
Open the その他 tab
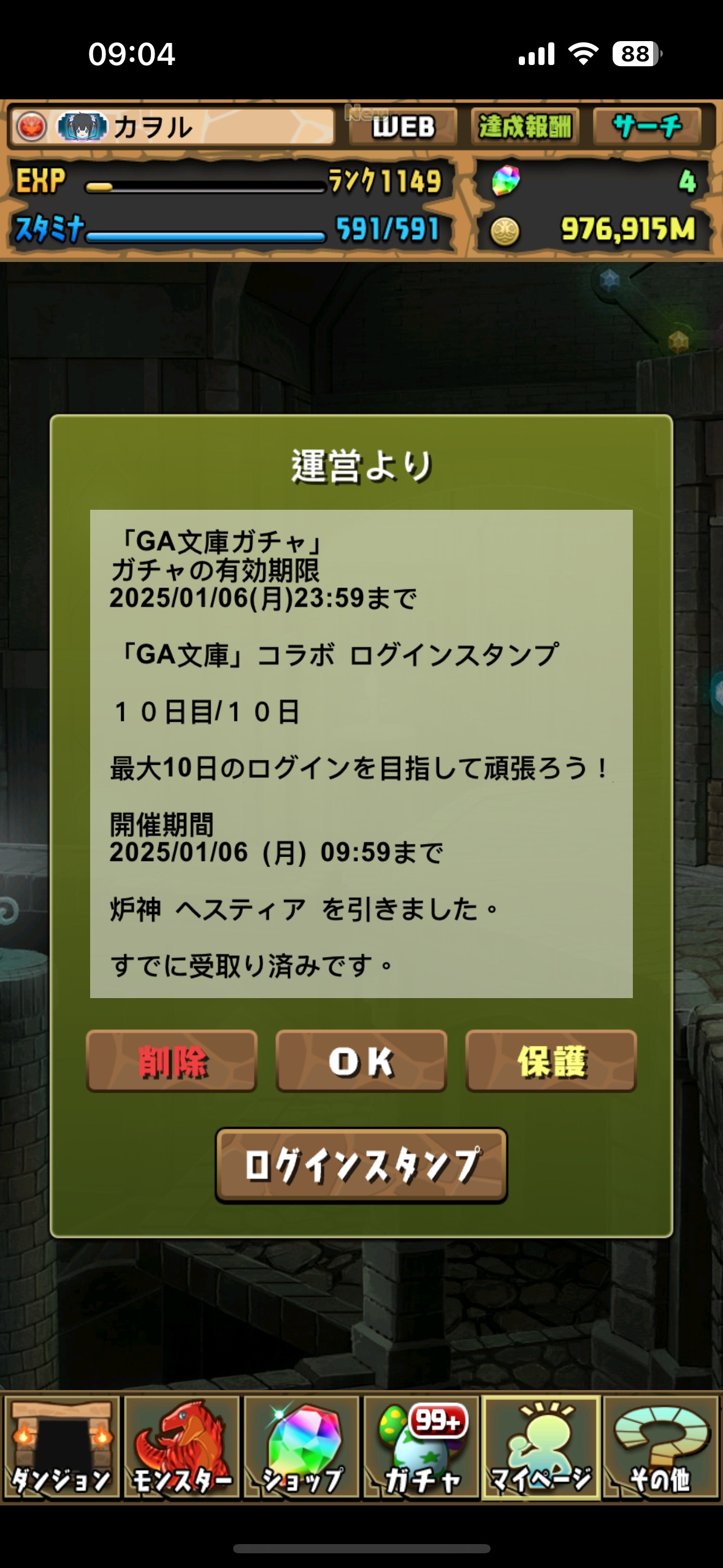(x=661, y=1447)
